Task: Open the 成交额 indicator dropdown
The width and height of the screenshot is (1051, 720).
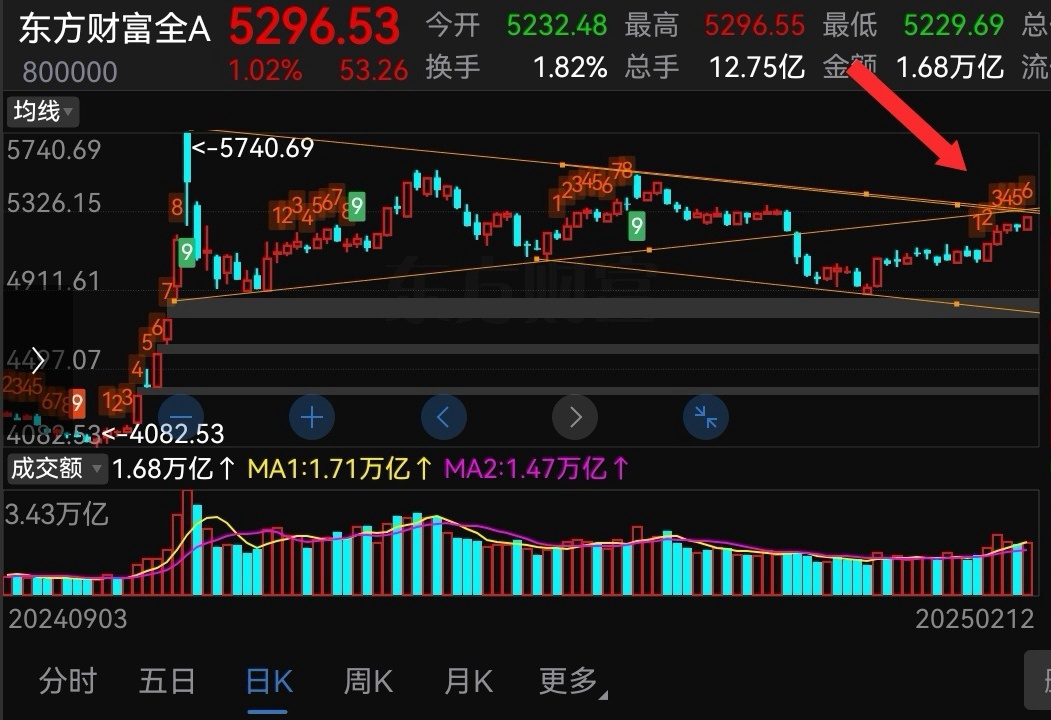Action: coord(56,467)
